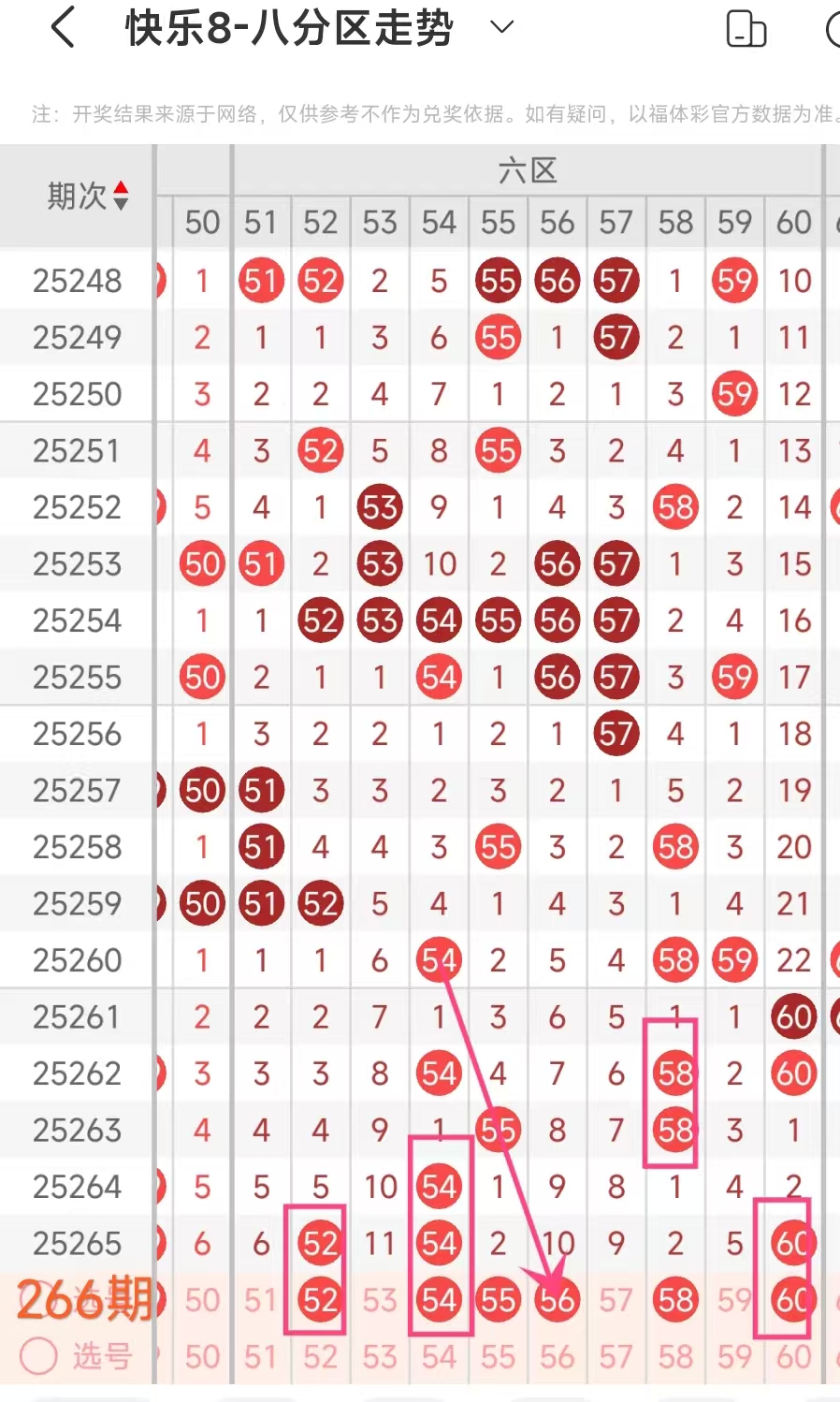Expand the 快乐8-八分区走势 chart type dropdown
The height and width of the screenshot is (1402, 840).
point(502,27)
